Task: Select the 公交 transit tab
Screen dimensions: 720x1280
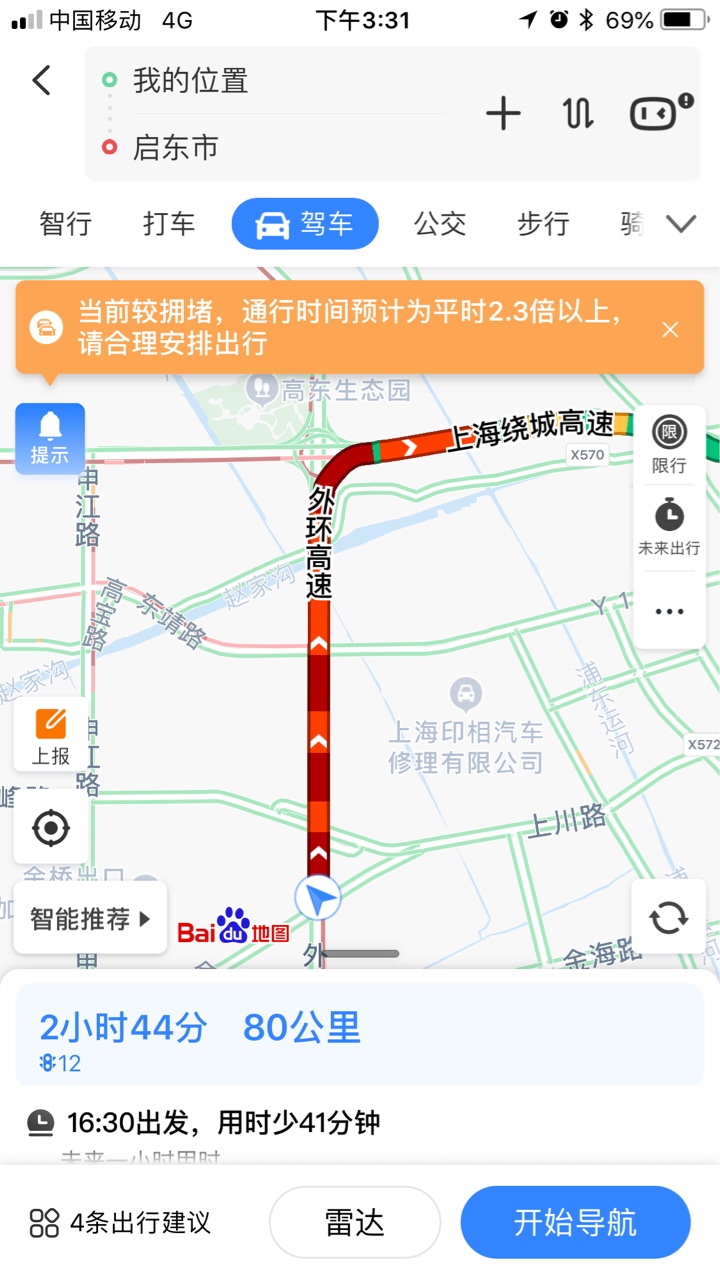Action: 440,224
